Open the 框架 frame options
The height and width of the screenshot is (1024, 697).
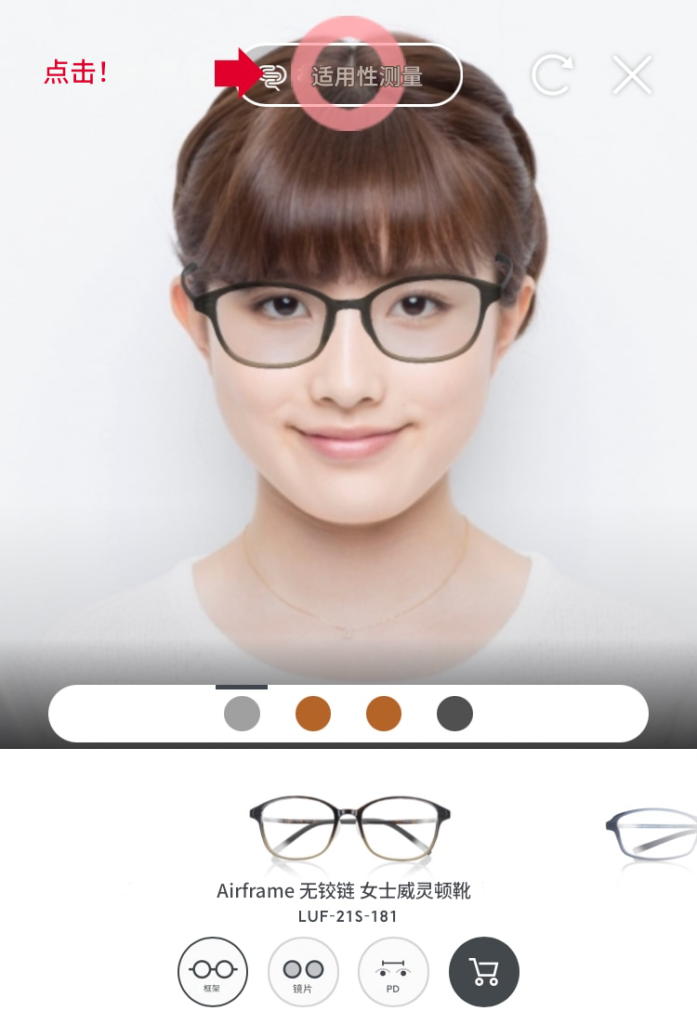(x=213, y=972)
